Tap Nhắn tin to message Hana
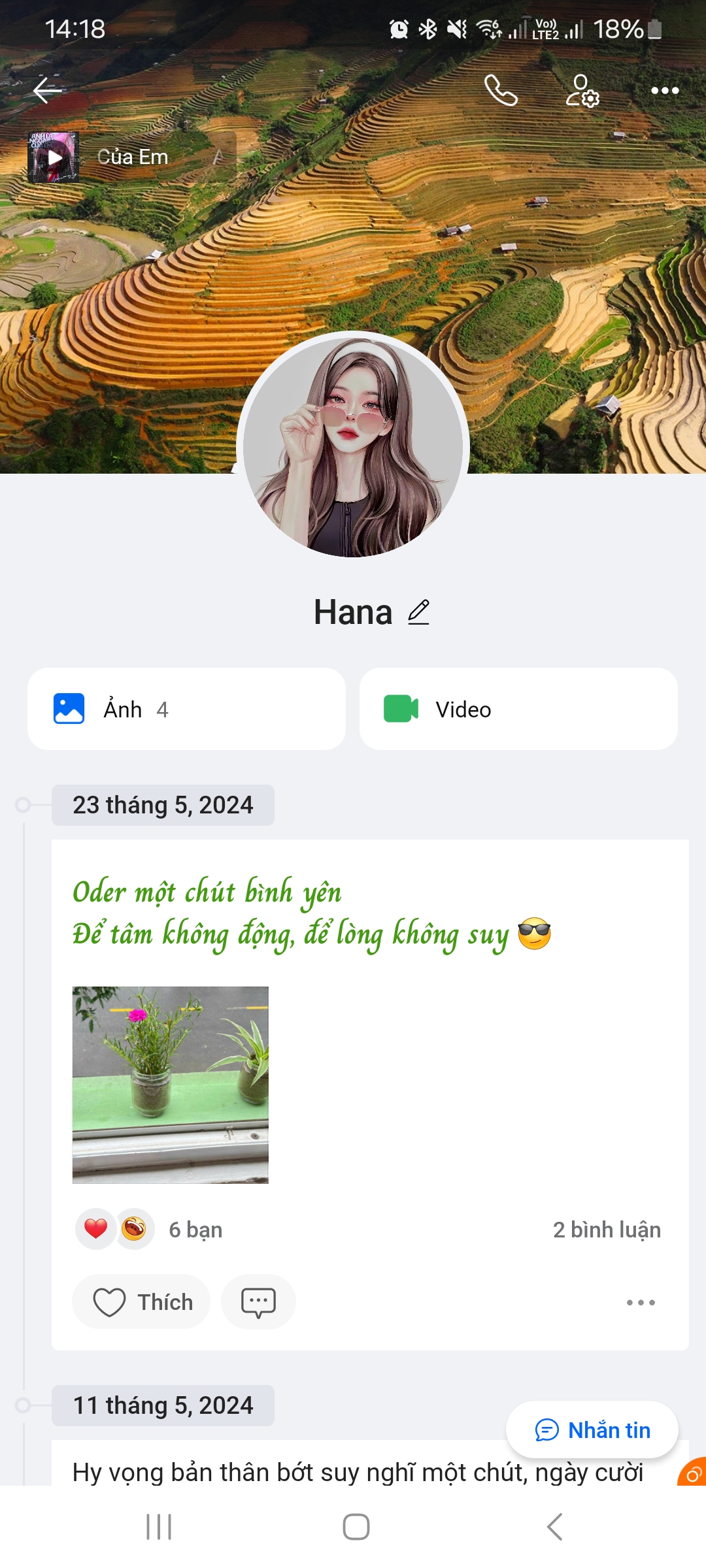The width and height of the screenshot is (706, 1568). (x=592, y=1430)
